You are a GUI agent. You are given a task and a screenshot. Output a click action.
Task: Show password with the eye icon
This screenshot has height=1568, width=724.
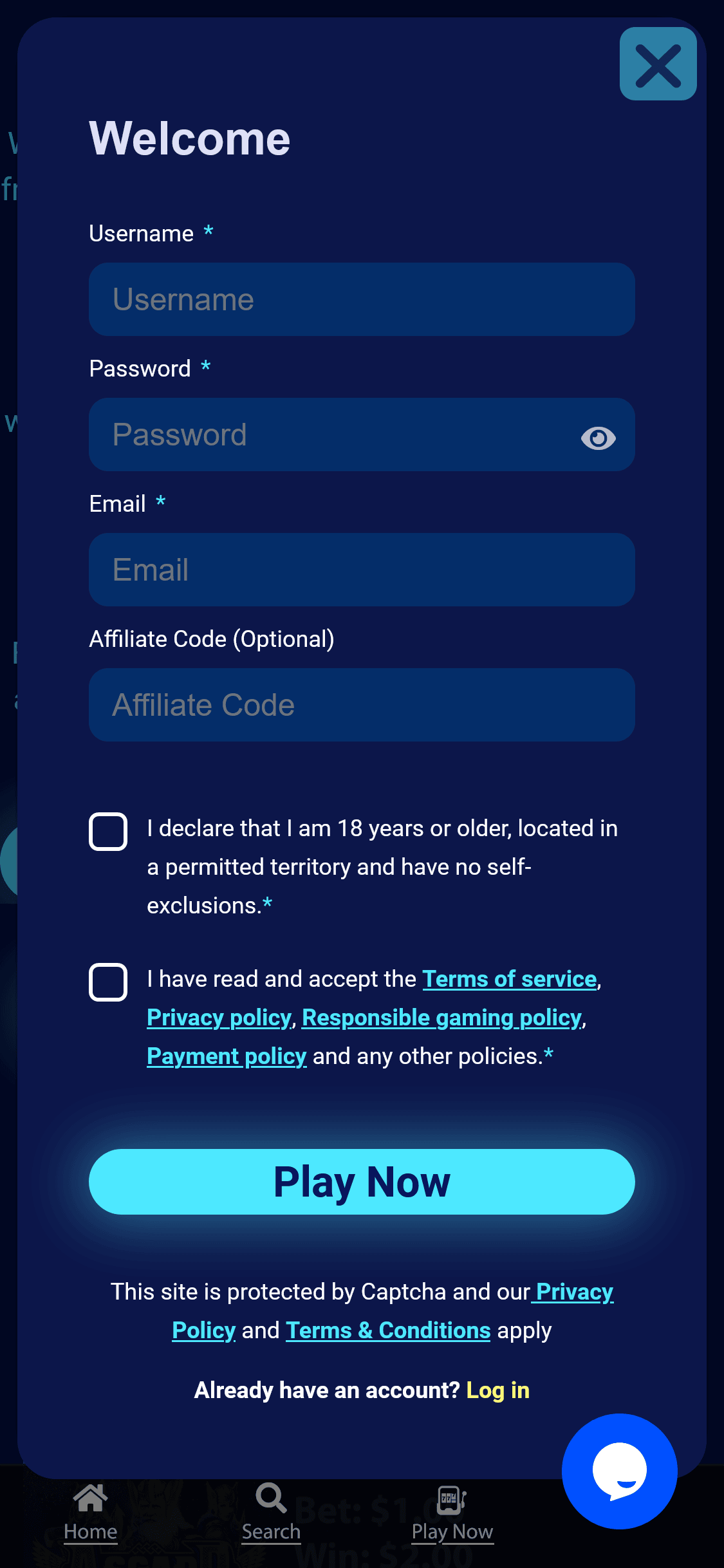pos(598,438)
